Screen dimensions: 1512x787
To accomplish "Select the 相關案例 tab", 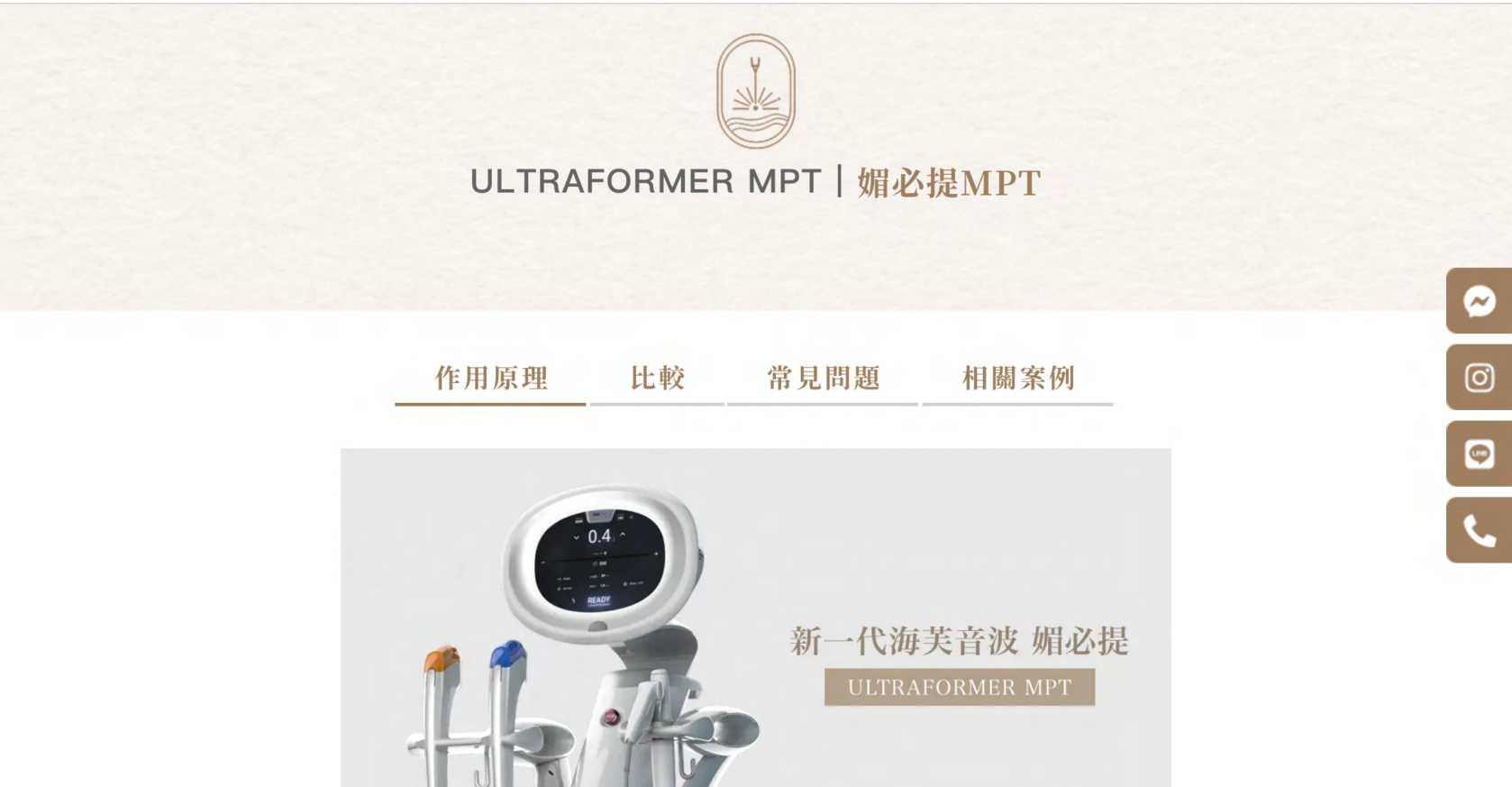I will click(1017, 378).
